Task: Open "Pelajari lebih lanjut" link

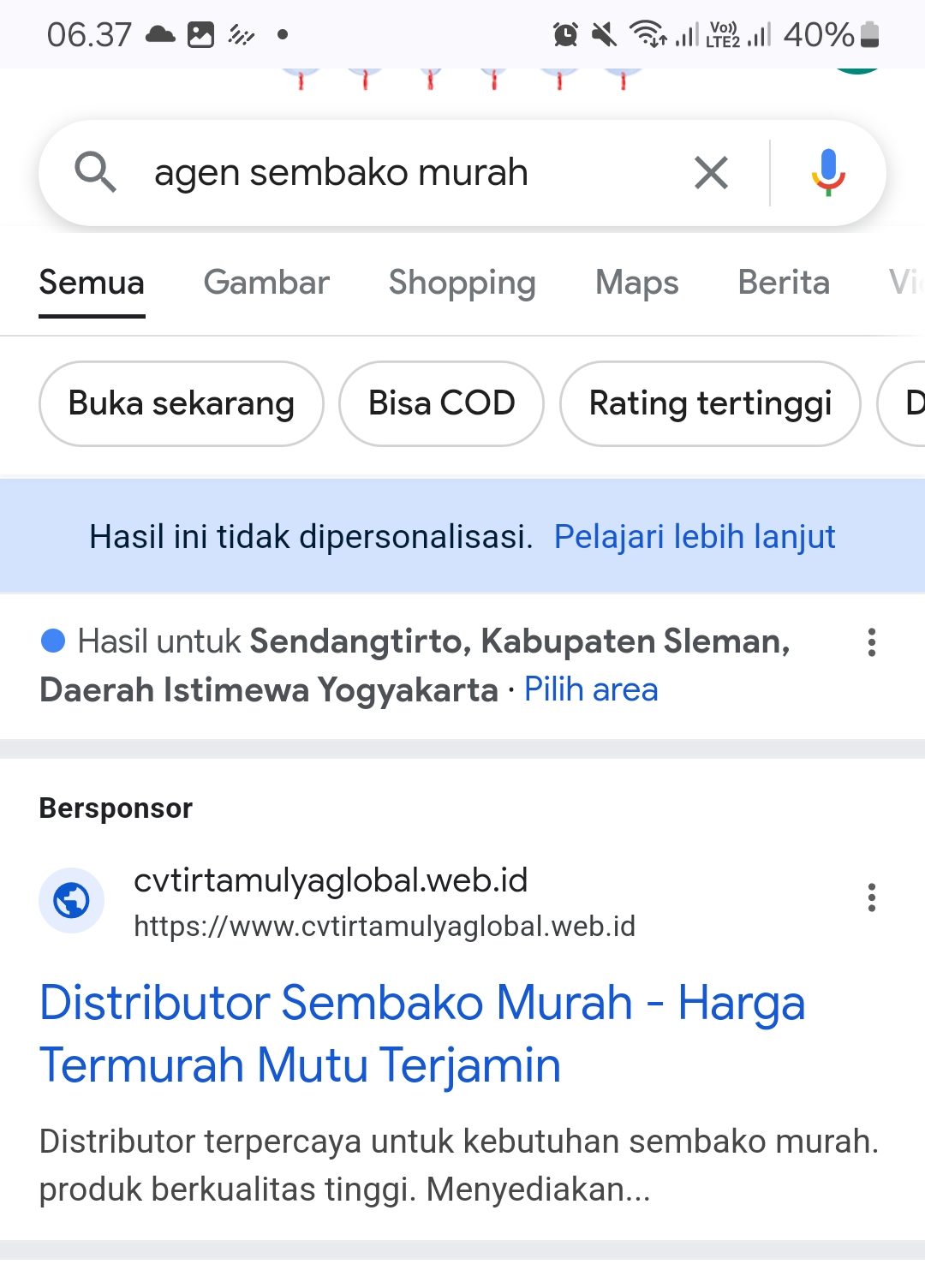Action: pyautogui.click(x=695, y=537)
